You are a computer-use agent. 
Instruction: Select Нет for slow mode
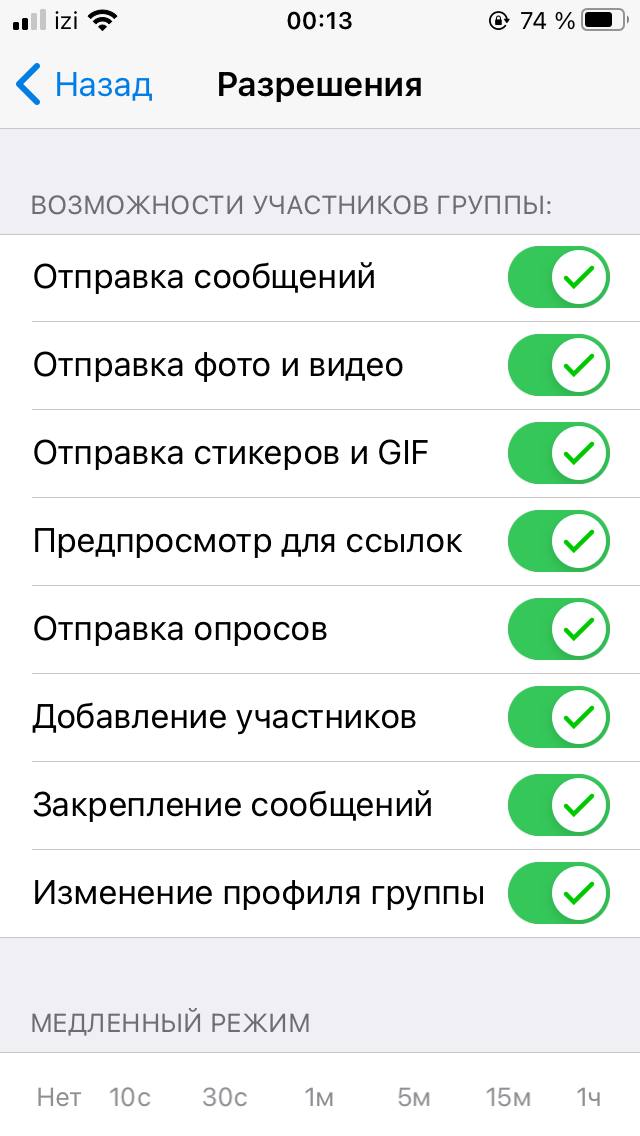tap(59, 1098)
